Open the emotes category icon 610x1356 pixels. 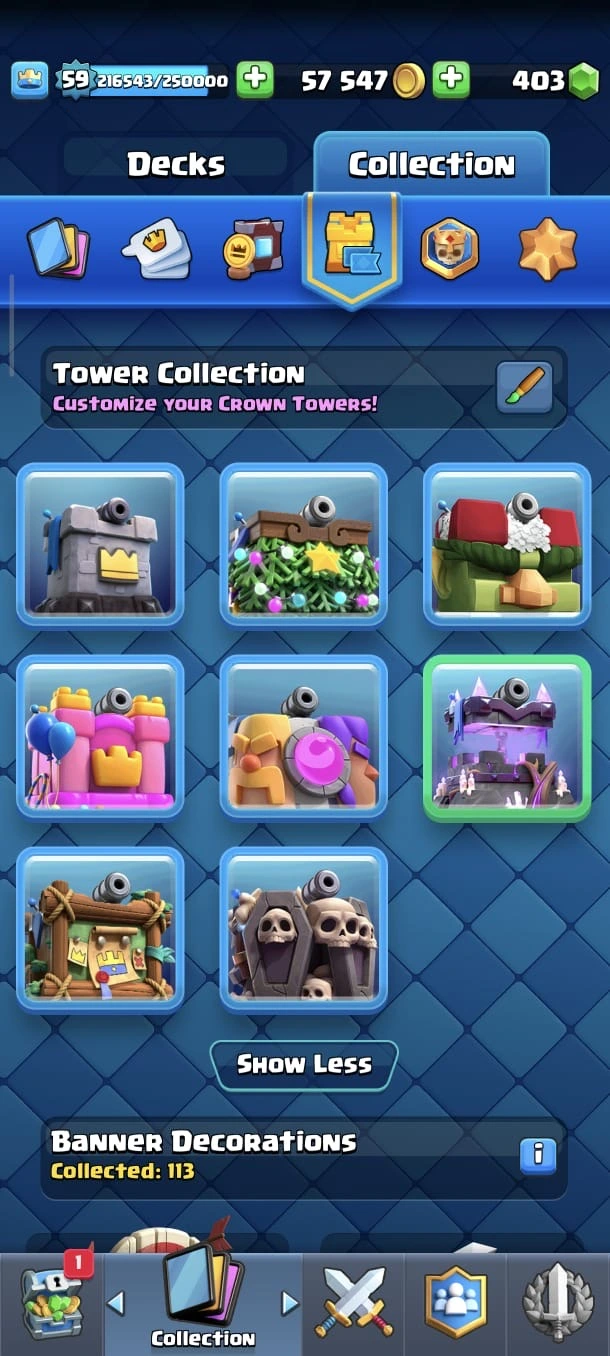coord(157,247)
